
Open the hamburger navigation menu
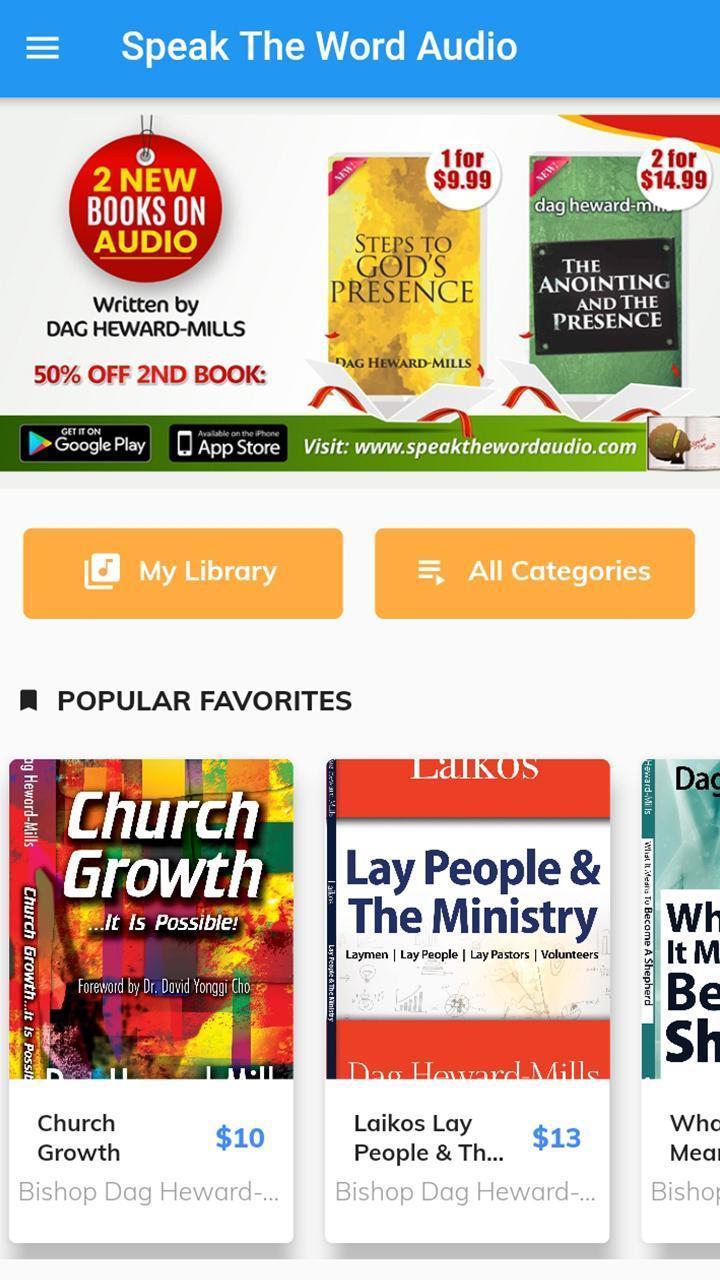[x=42, y=48]
